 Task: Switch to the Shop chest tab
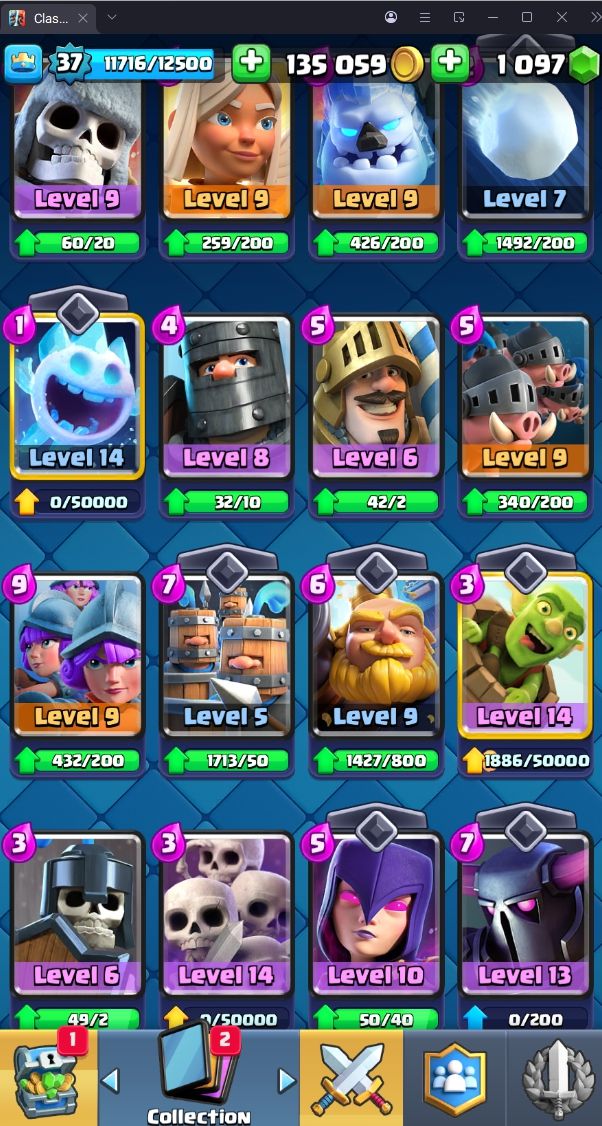pyautogui.click(x=48, y=1078)
